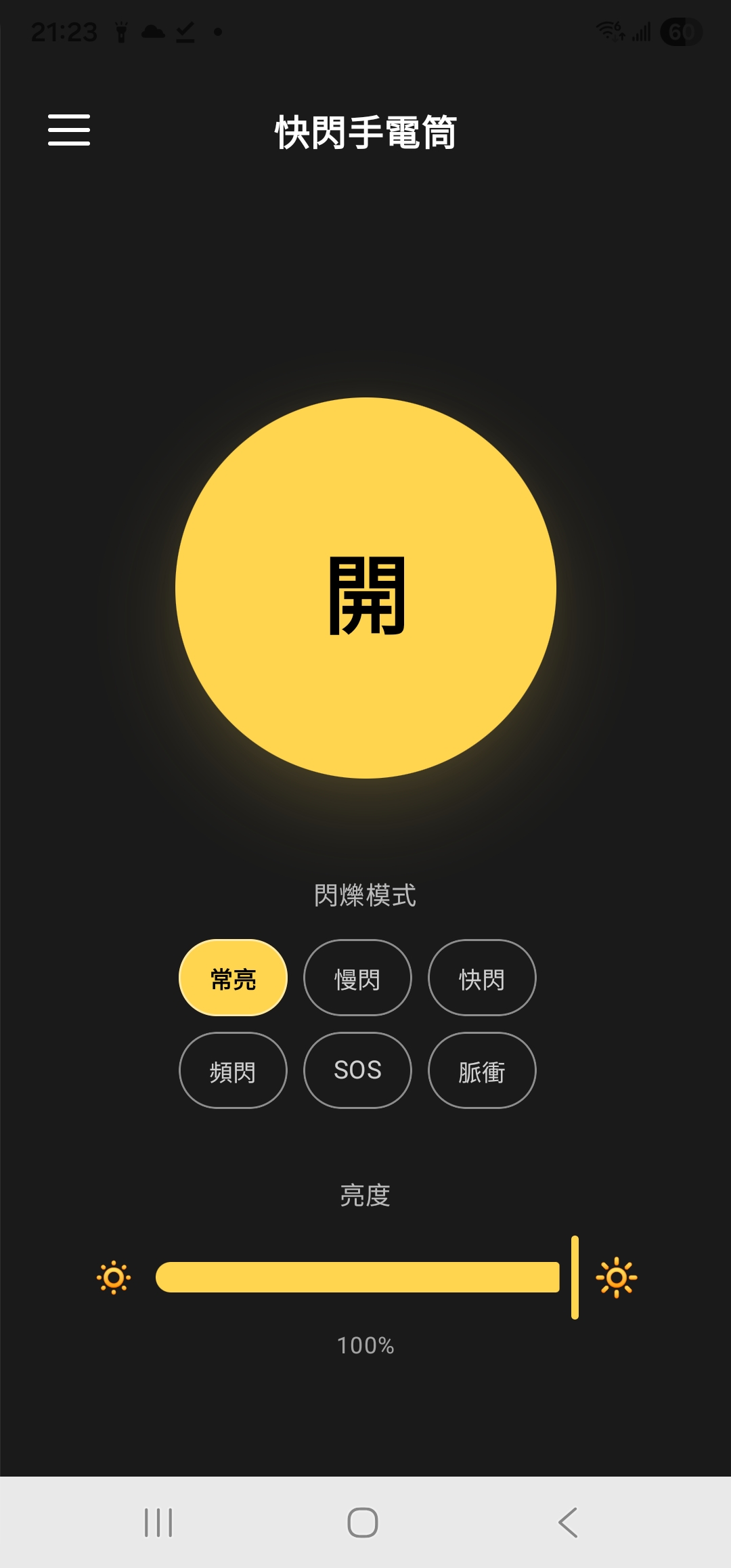731x1568 pixels.
Task: Switch to 脈衝 pulse mode
Action: coord(481,1070)
